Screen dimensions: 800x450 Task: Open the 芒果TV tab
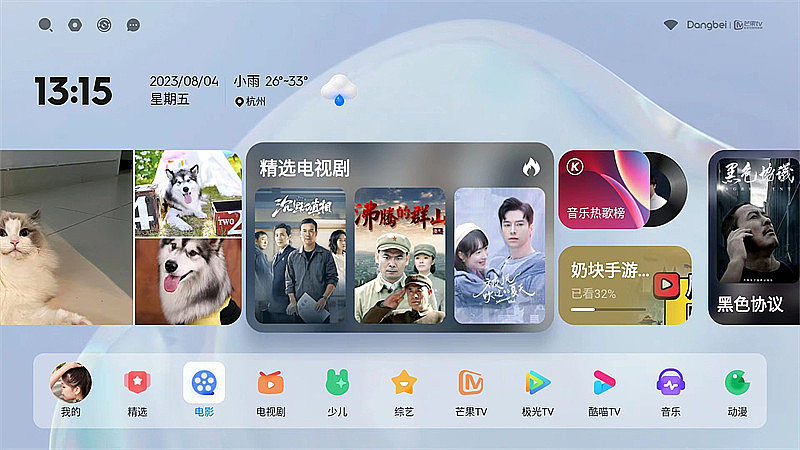pos(471,390)
